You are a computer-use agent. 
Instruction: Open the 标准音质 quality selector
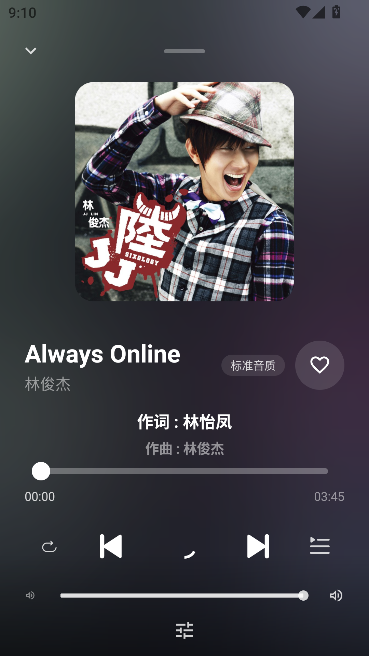(253, 366)
